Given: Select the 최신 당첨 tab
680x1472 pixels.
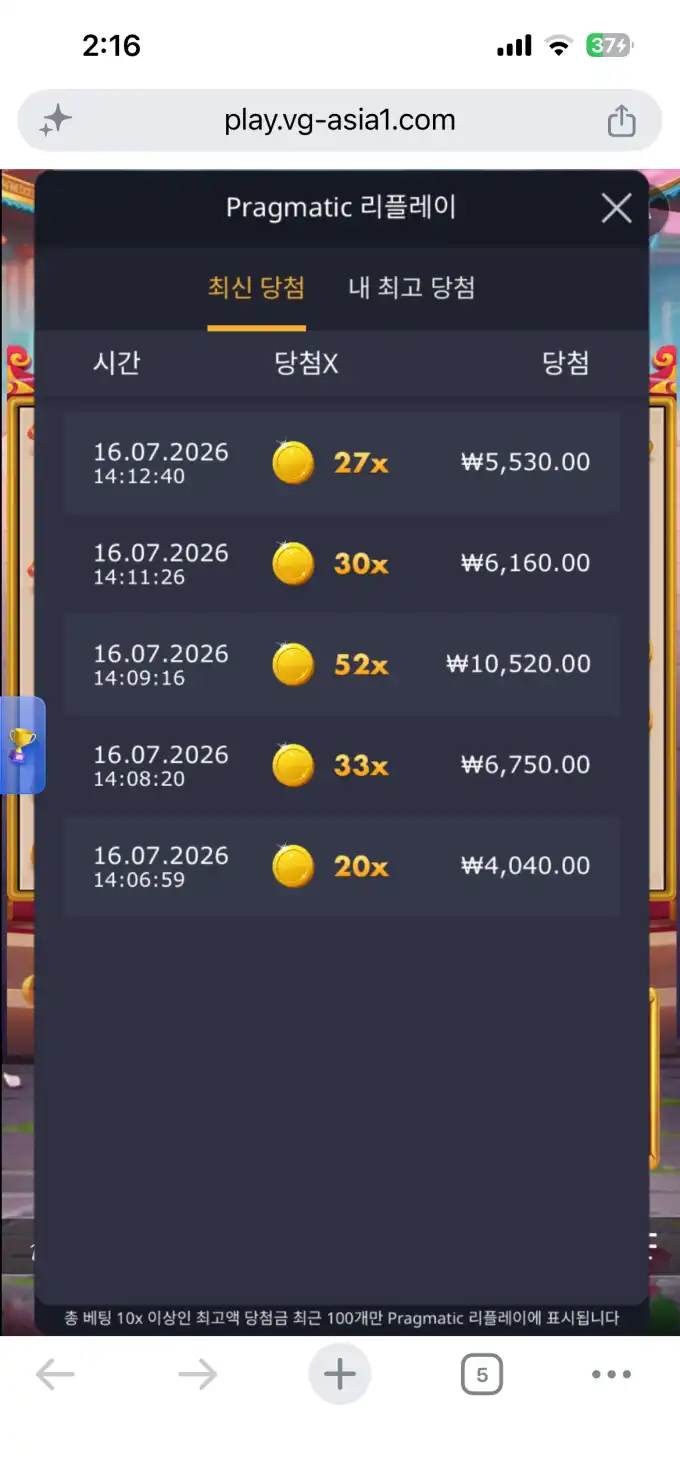Looking at the screenshot, I should click(256, 288).
